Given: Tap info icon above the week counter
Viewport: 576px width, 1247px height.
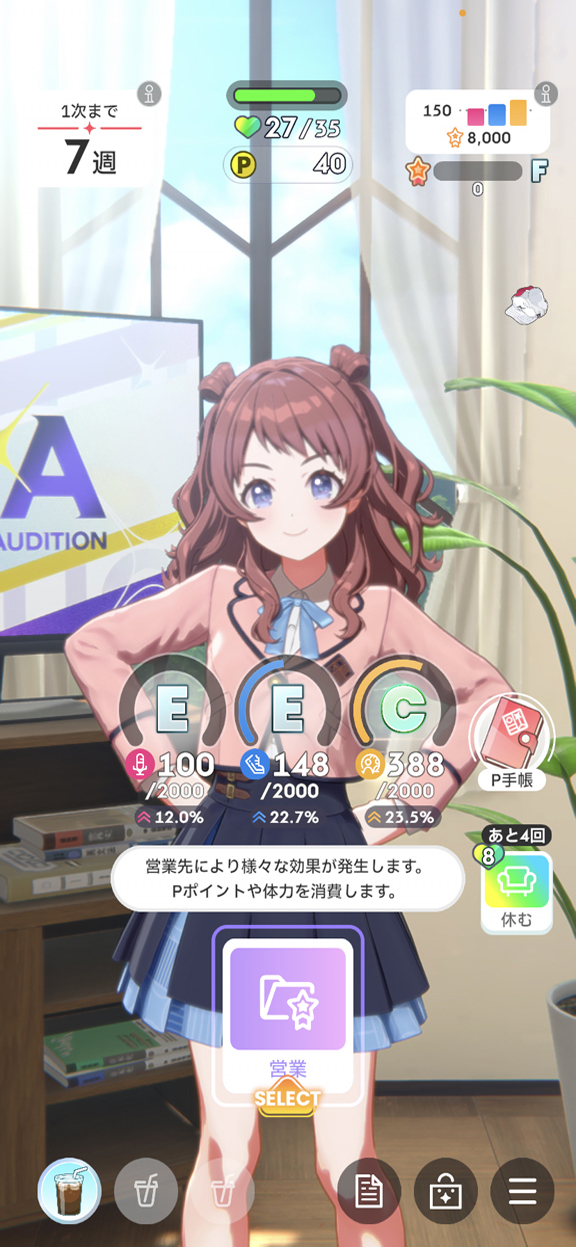Looking at the screenshot, I should coord(149,94).
